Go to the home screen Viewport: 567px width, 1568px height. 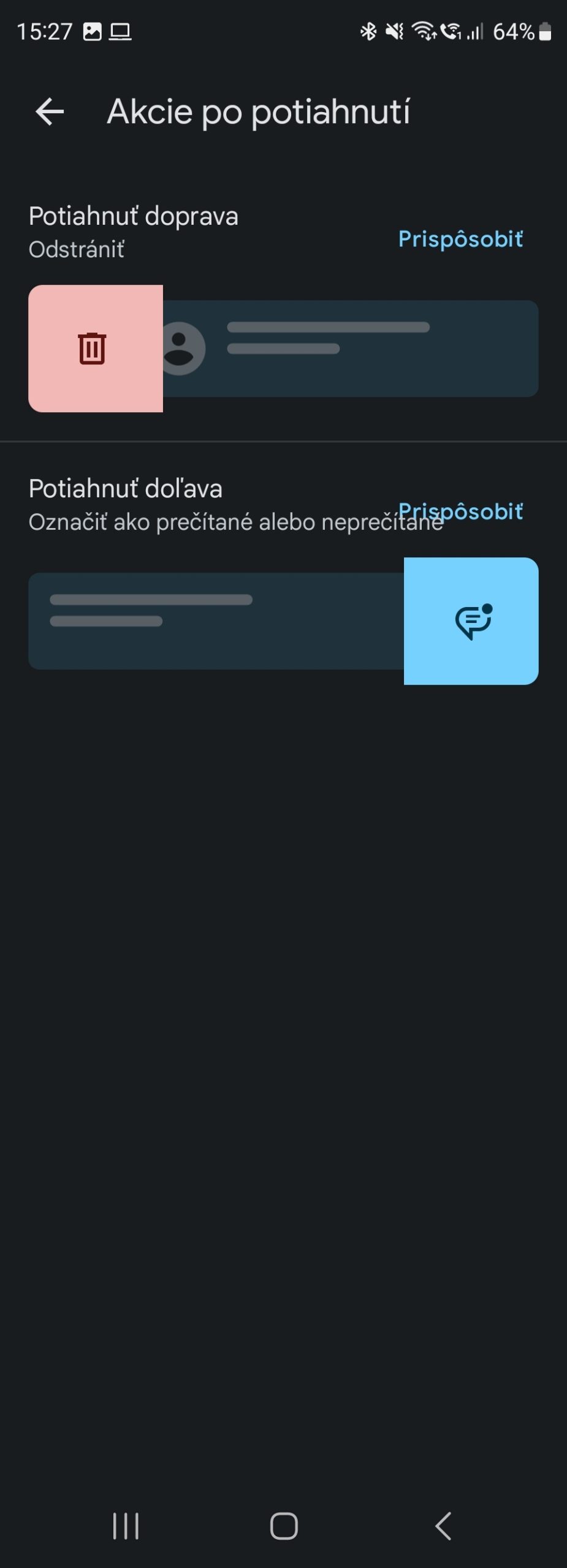(284, 1525)
